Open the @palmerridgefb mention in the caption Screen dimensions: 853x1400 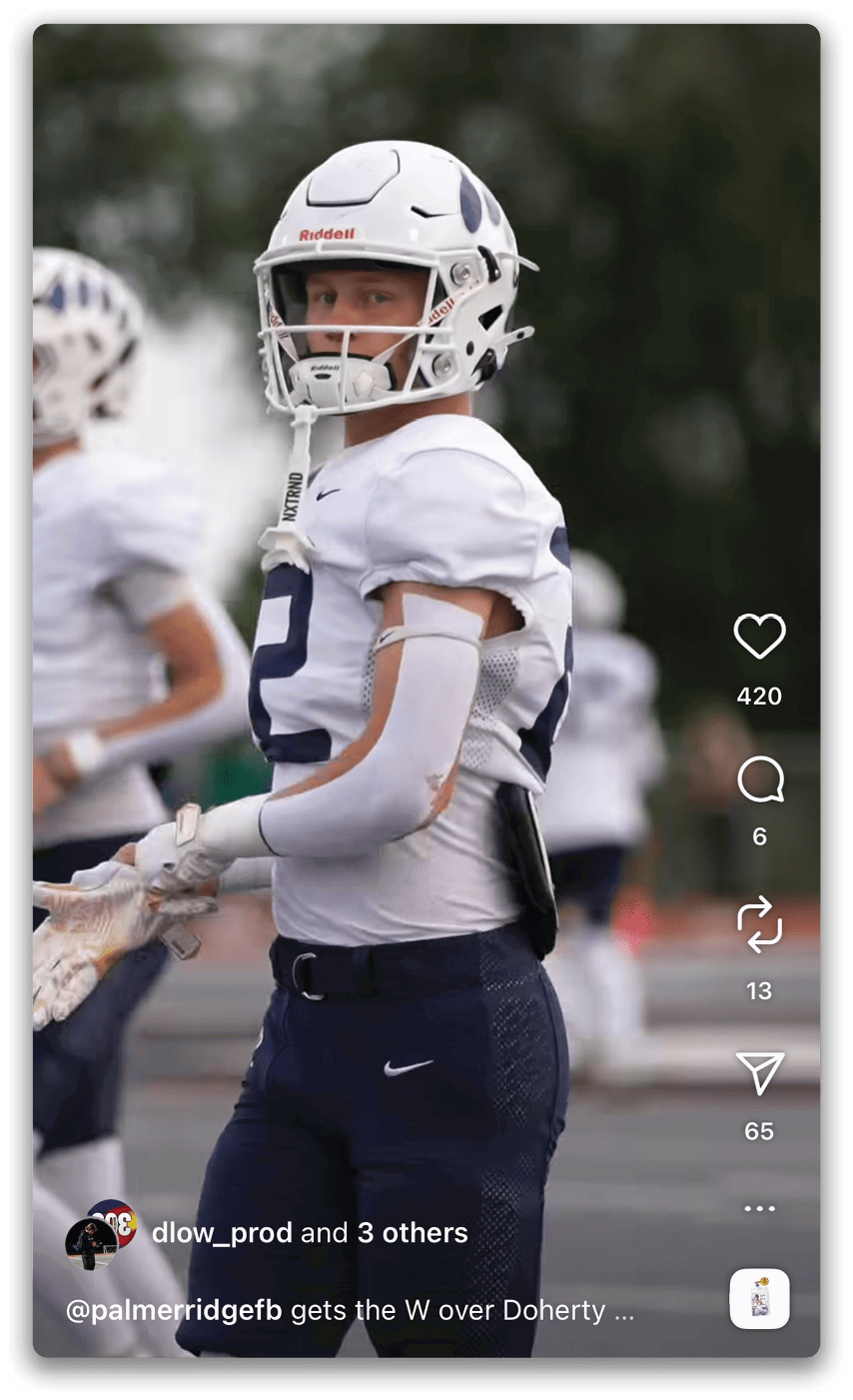click(x=174, y=1310)
